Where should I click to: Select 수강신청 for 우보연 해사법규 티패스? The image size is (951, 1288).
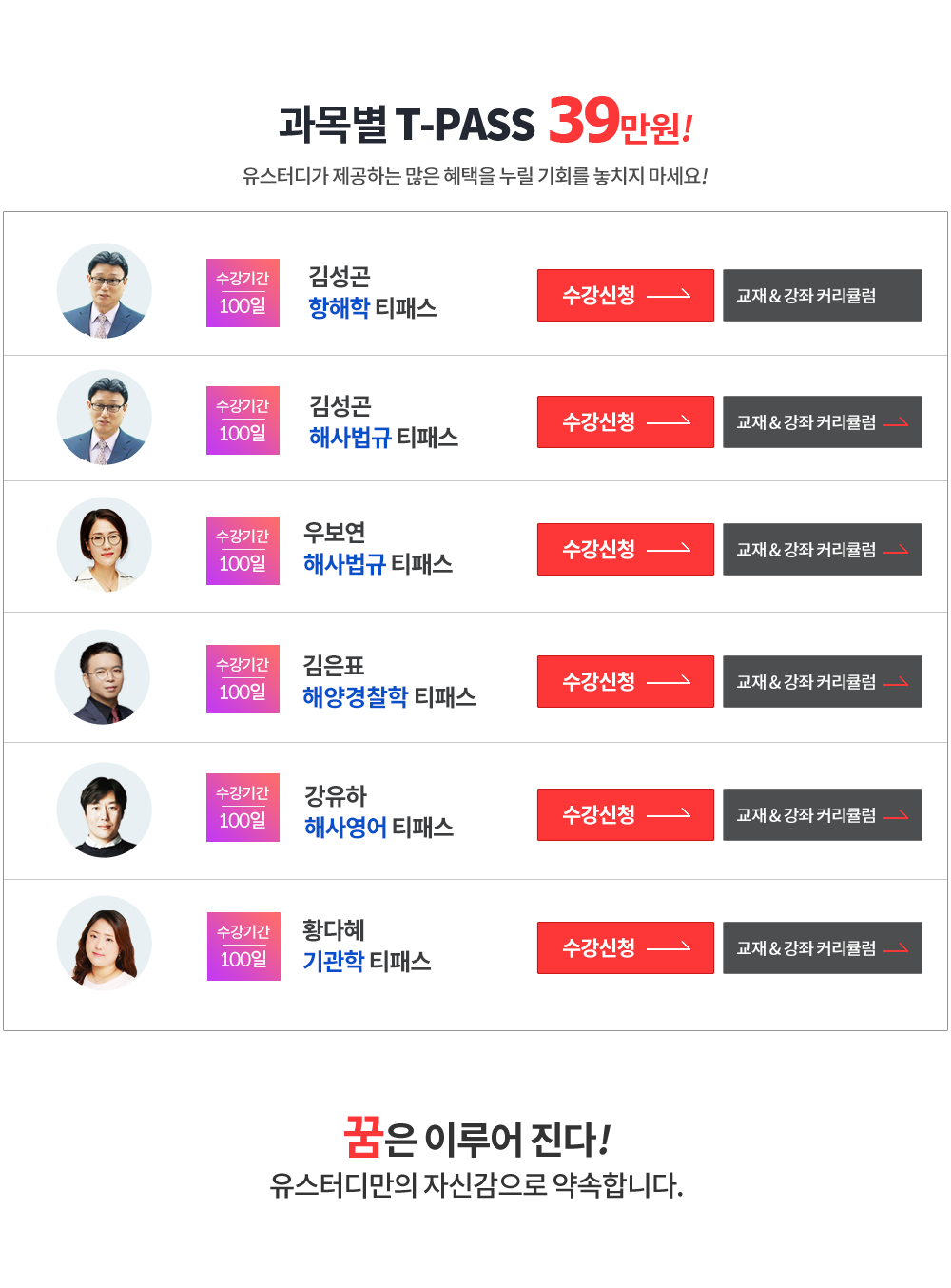pos(625,549)
